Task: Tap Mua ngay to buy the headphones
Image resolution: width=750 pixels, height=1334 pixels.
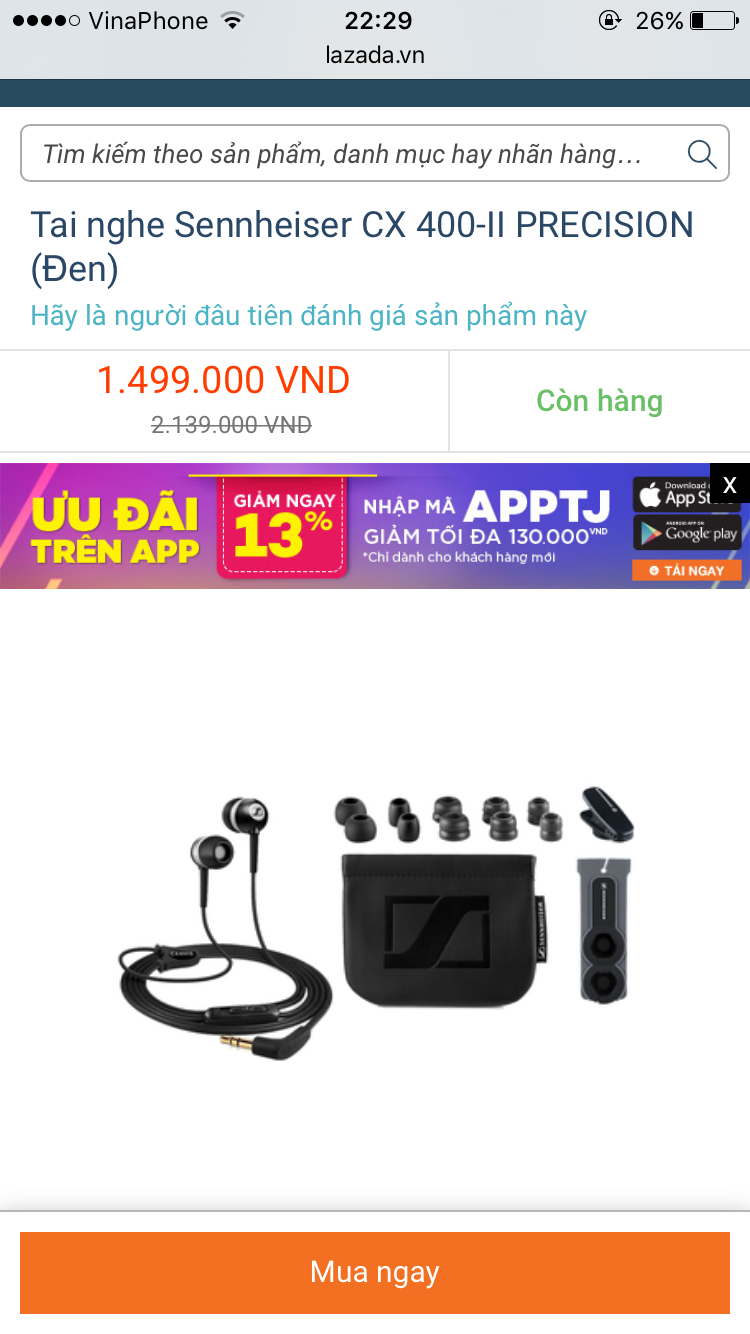Action: coord(375,1272)
